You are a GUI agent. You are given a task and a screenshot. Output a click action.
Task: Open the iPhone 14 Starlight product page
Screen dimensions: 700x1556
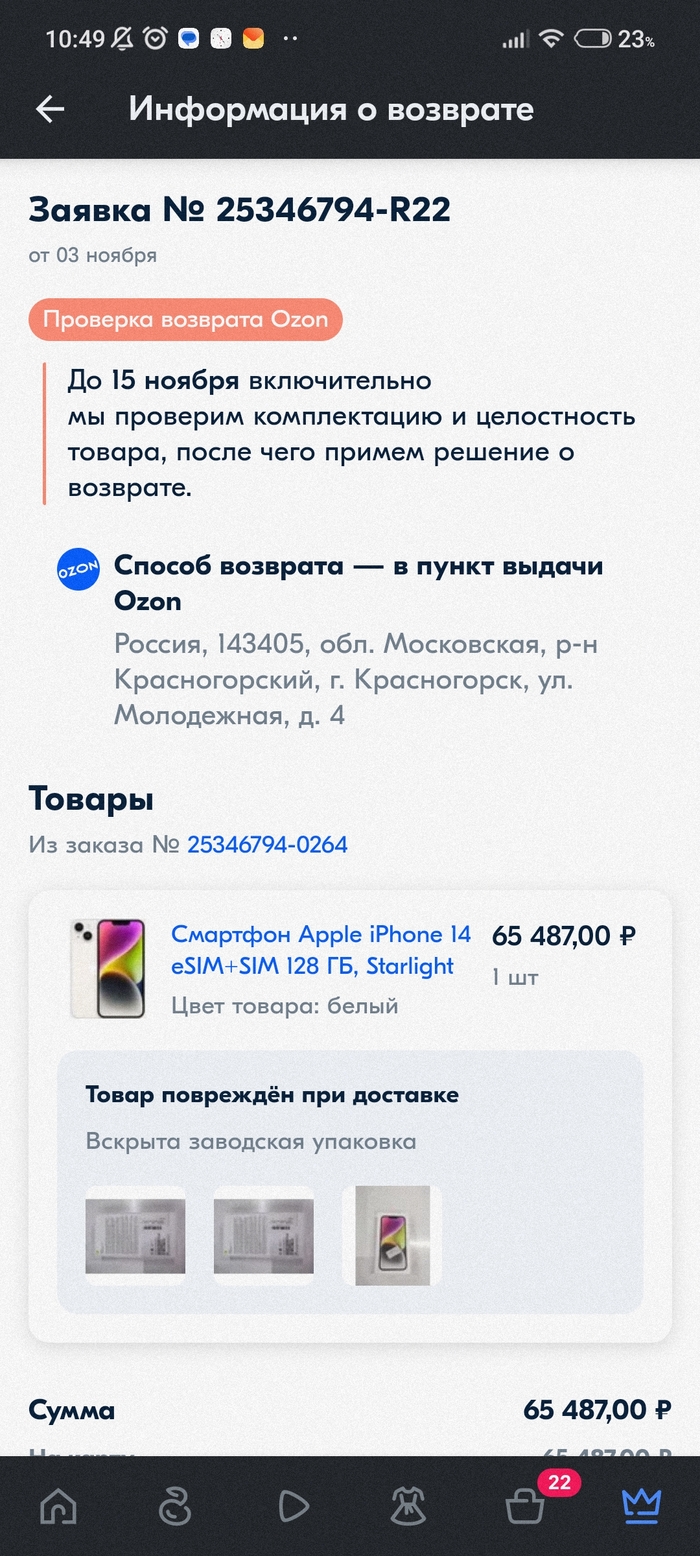click(x=320, y=950)
